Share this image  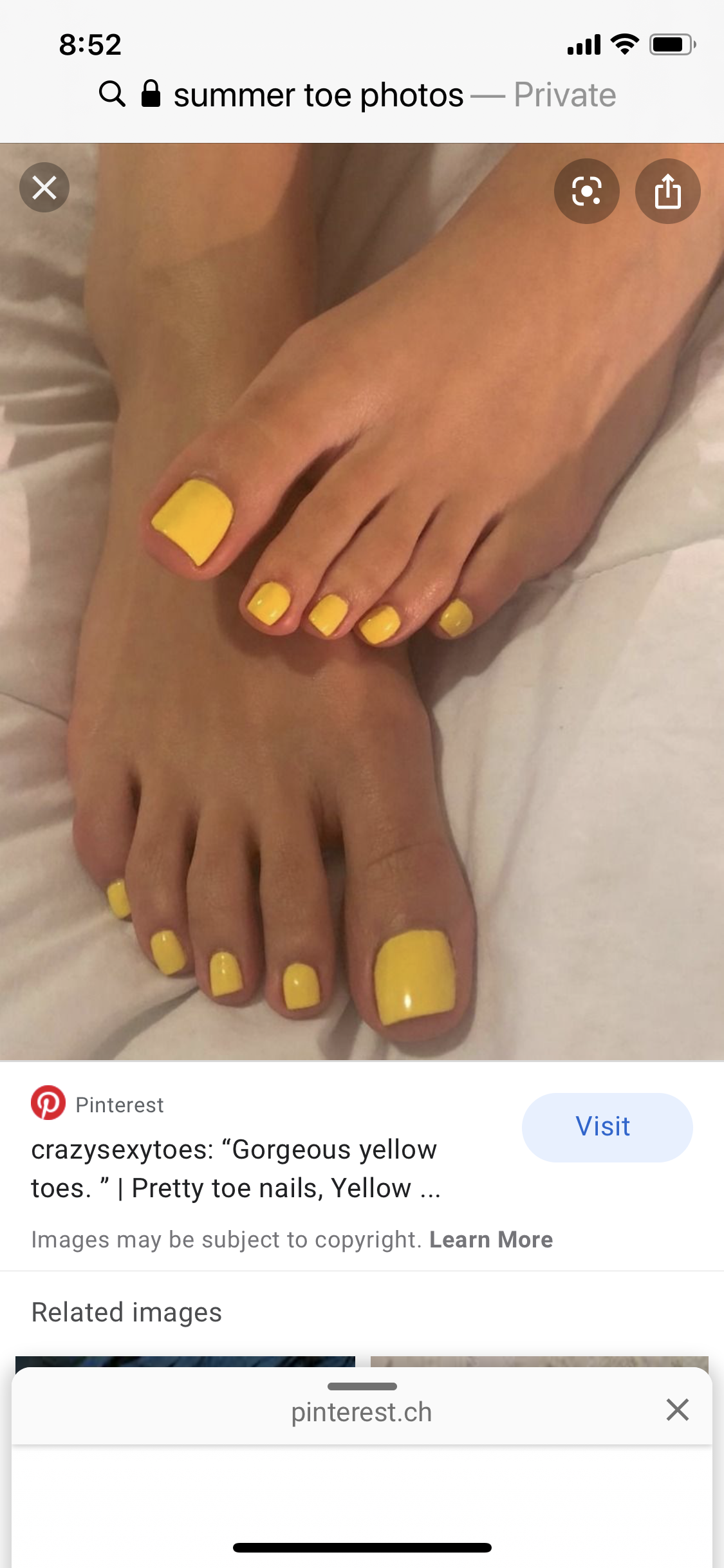[667, 191]
